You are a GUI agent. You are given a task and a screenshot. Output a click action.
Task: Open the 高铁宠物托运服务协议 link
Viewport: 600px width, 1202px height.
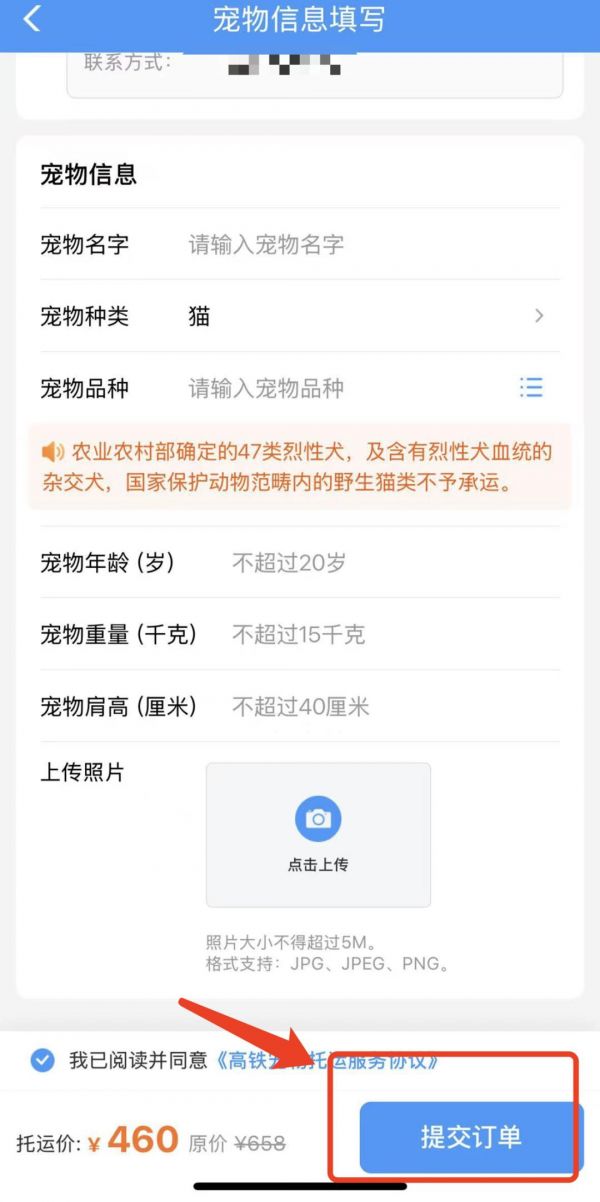[x=328, y=1060]
